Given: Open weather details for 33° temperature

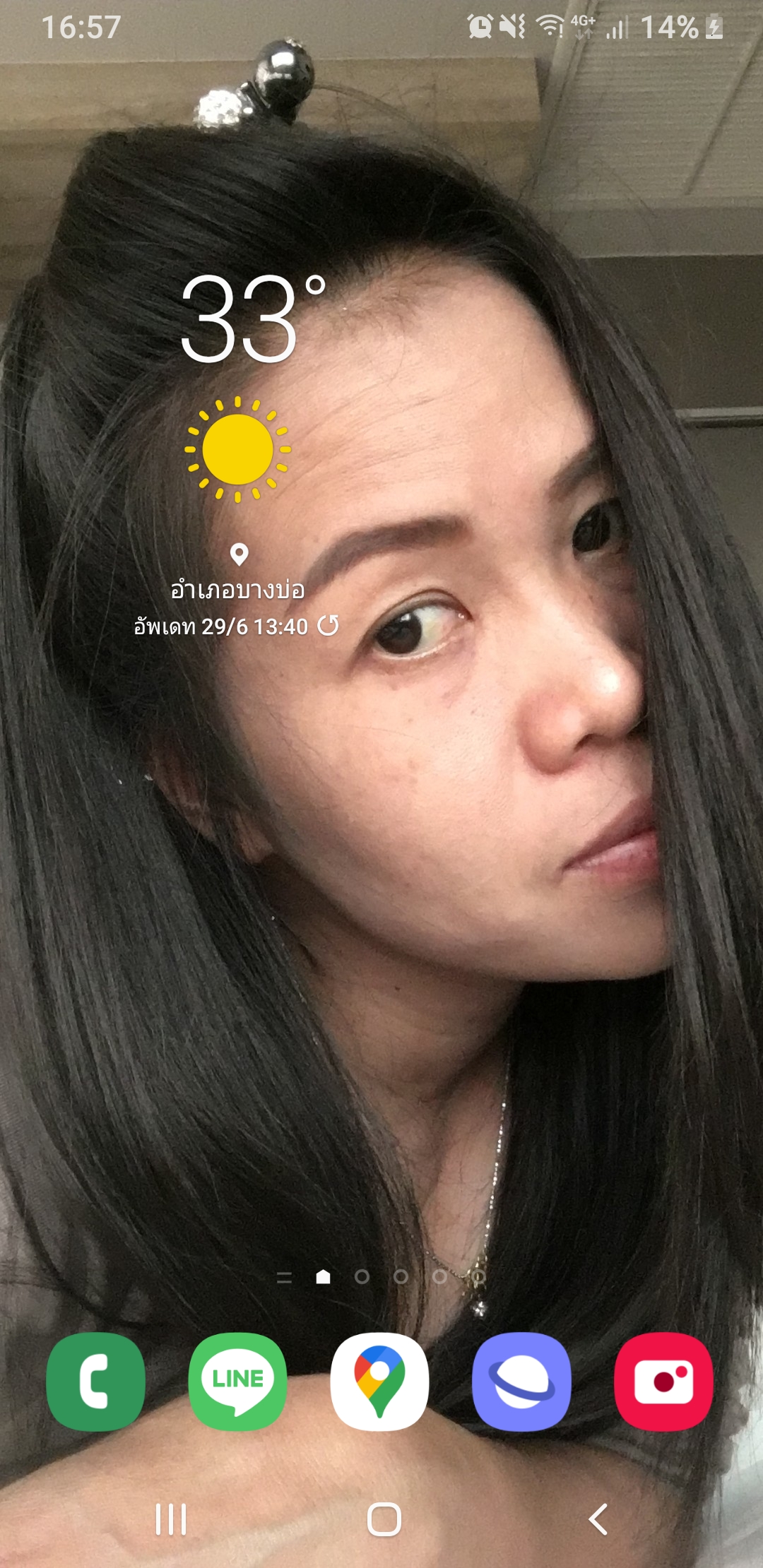Looking at the screenshot, I should point(240,319).
